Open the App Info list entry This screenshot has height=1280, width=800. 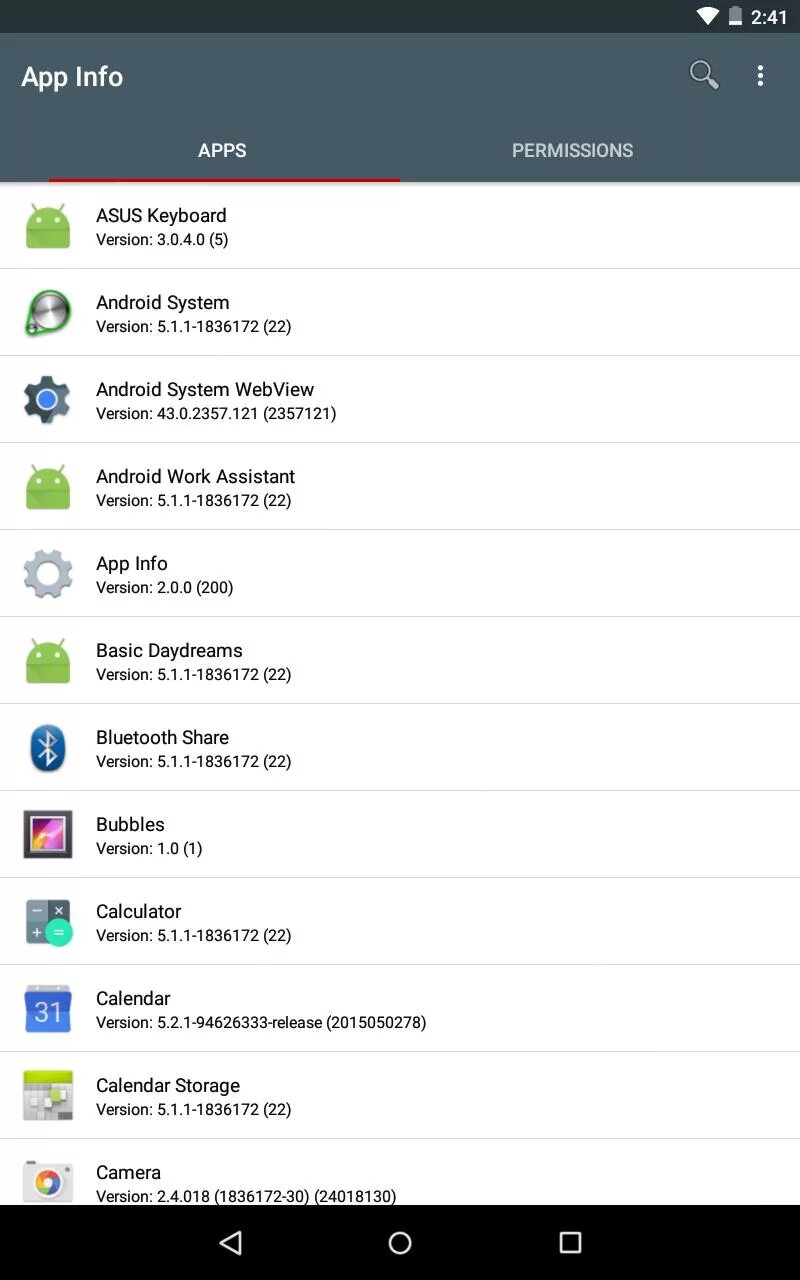(400, 574)
